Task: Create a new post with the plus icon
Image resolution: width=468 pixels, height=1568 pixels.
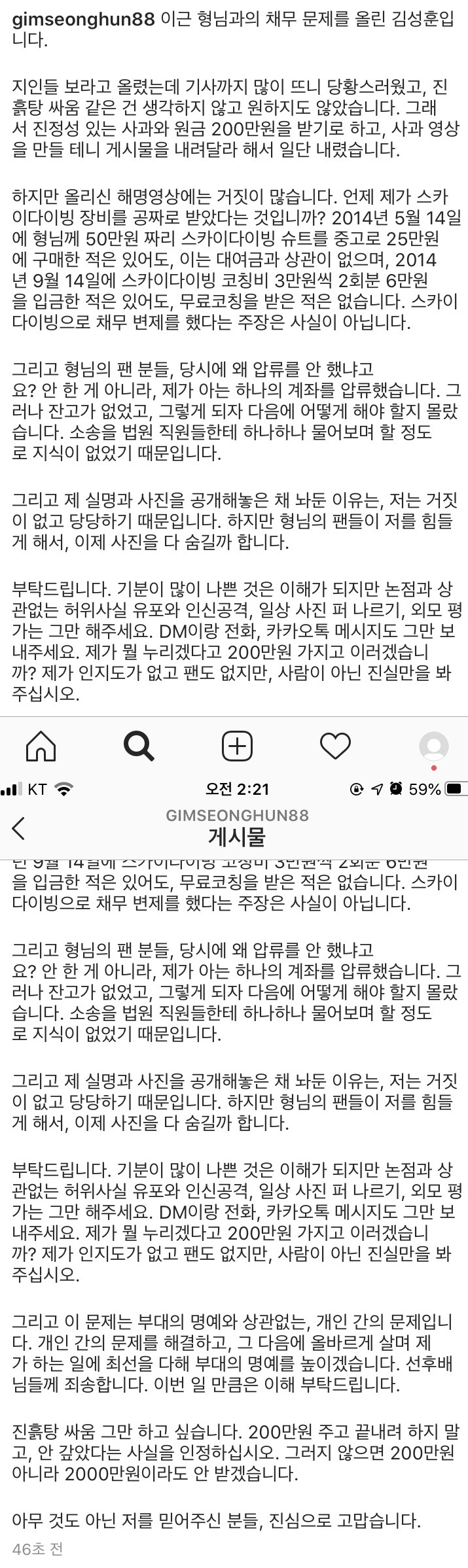Action: pyautogui.click(x=237, y=746)
